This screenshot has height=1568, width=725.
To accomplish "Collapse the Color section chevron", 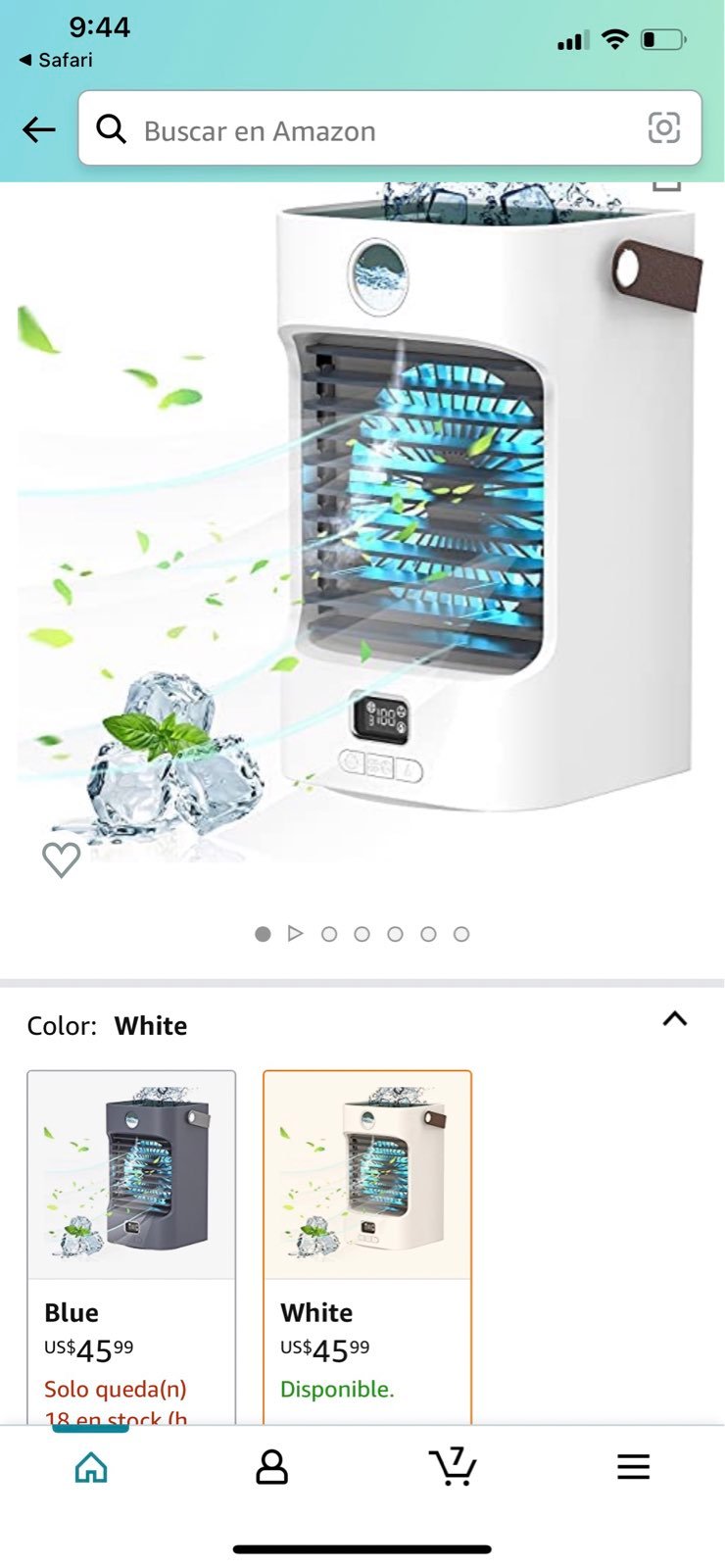I will (674, 1019).
